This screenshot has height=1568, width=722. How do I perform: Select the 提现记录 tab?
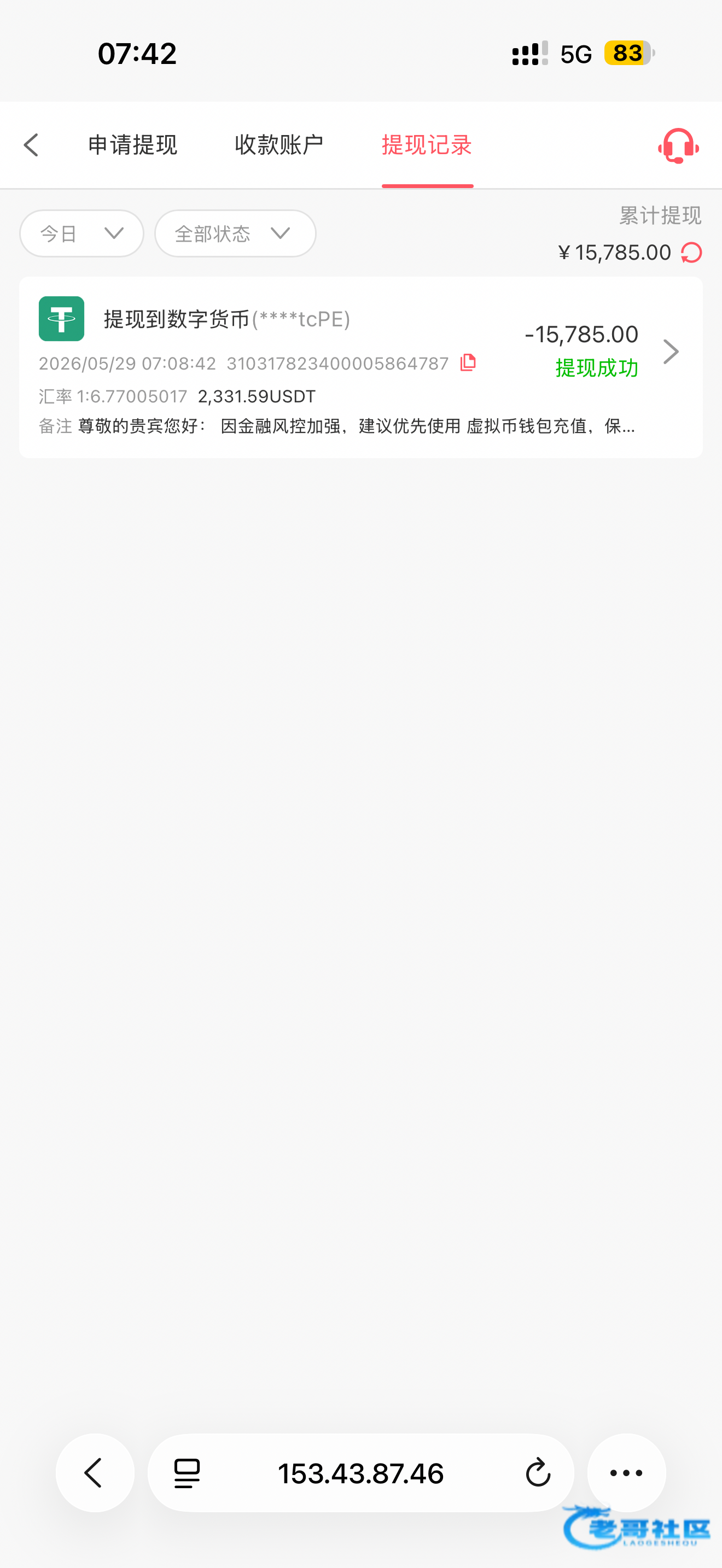(427, 145)
